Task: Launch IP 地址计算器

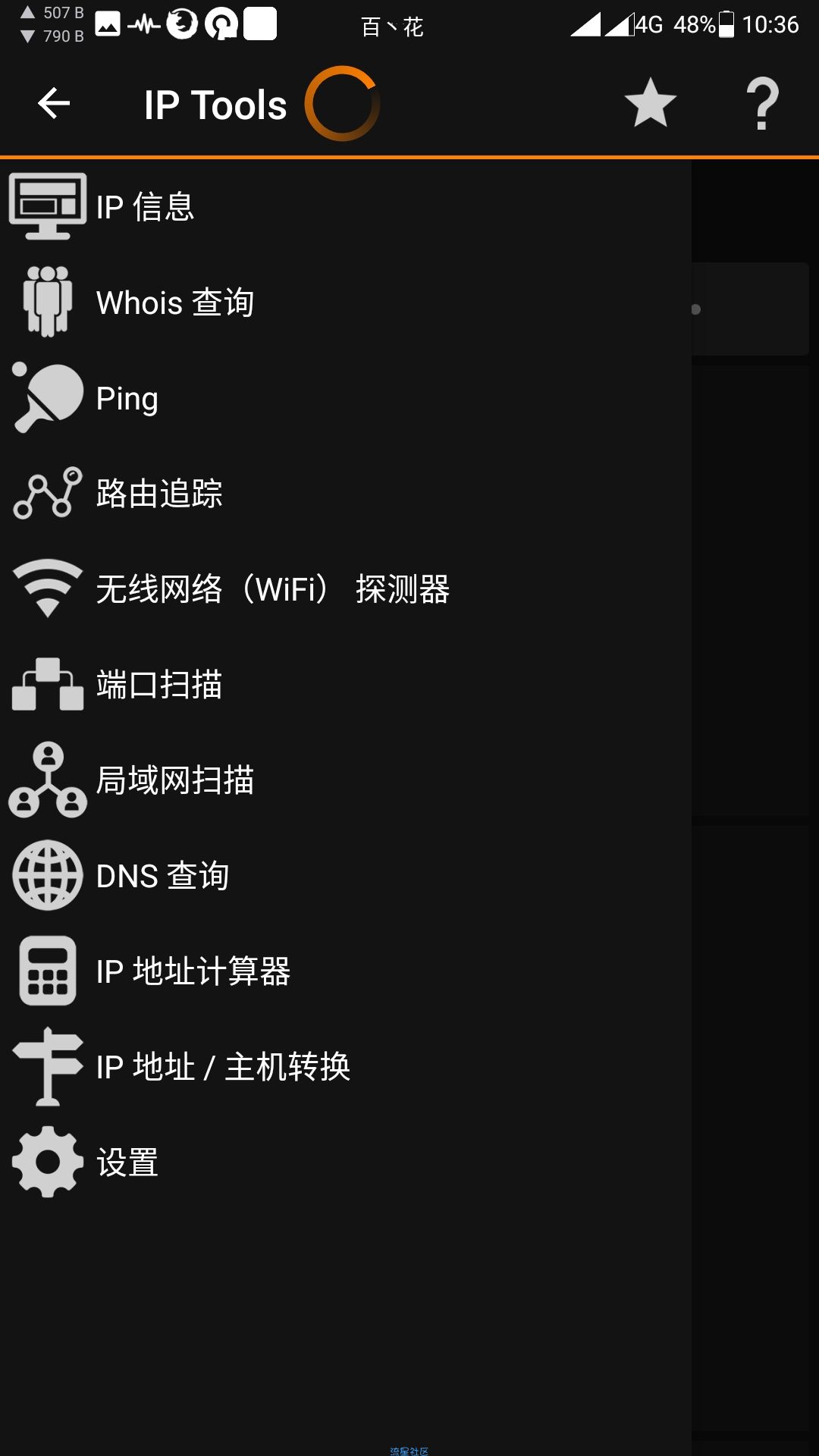Action: [346, 971]
